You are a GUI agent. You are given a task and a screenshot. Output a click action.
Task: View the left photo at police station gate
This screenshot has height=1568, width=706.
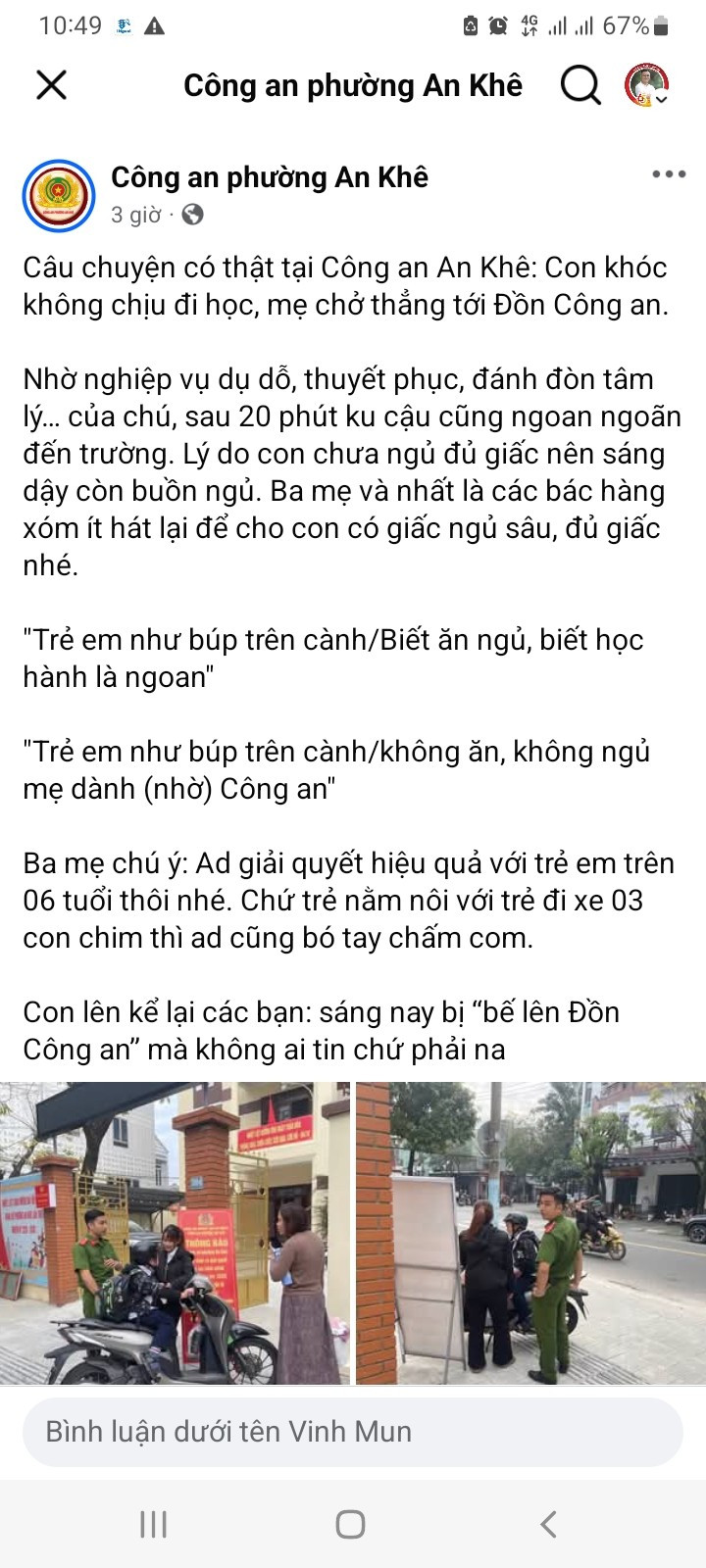click(x=175, y=1233)
